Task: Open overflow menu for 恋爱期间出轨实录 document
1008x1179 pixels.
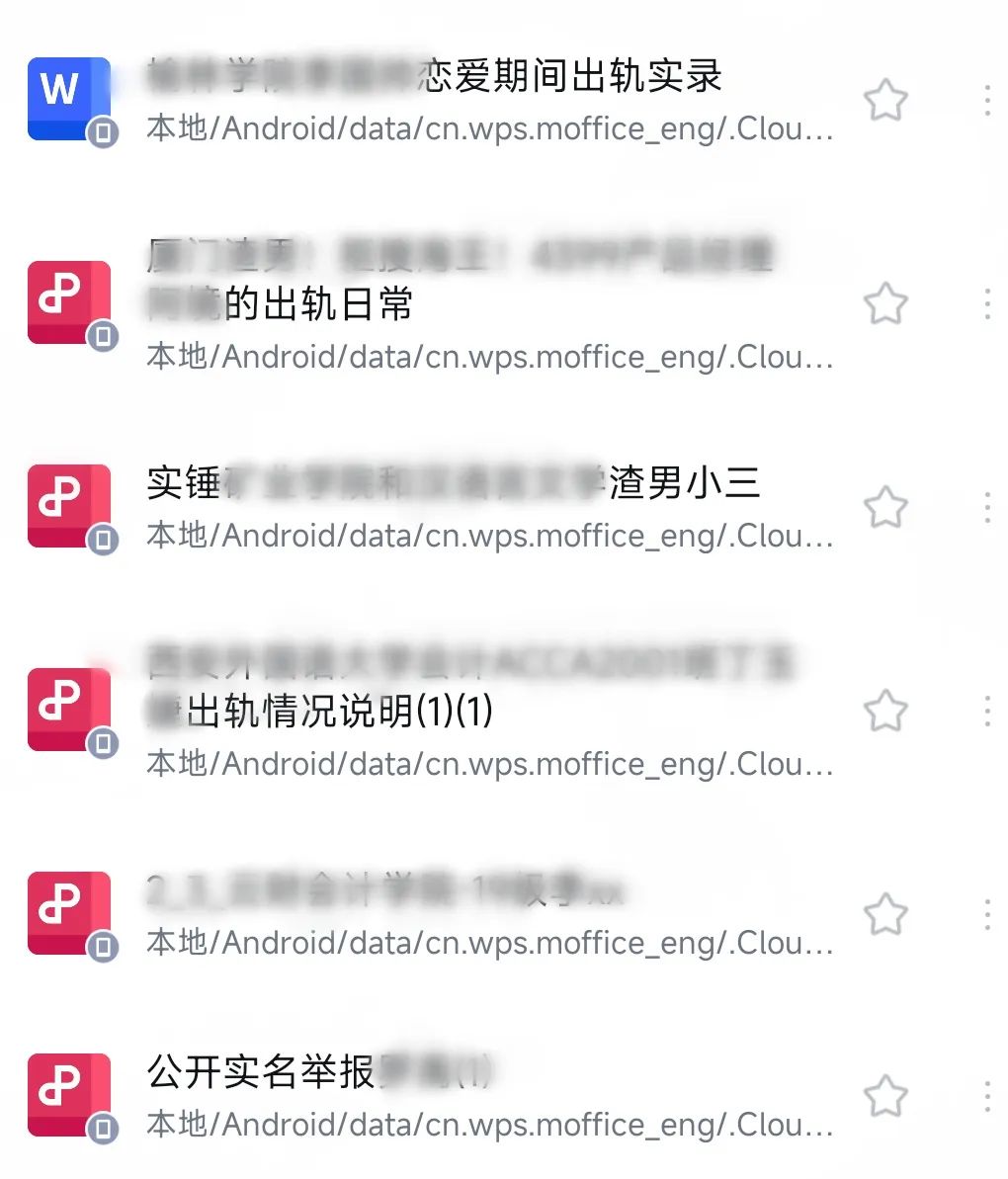Action: 987,100
